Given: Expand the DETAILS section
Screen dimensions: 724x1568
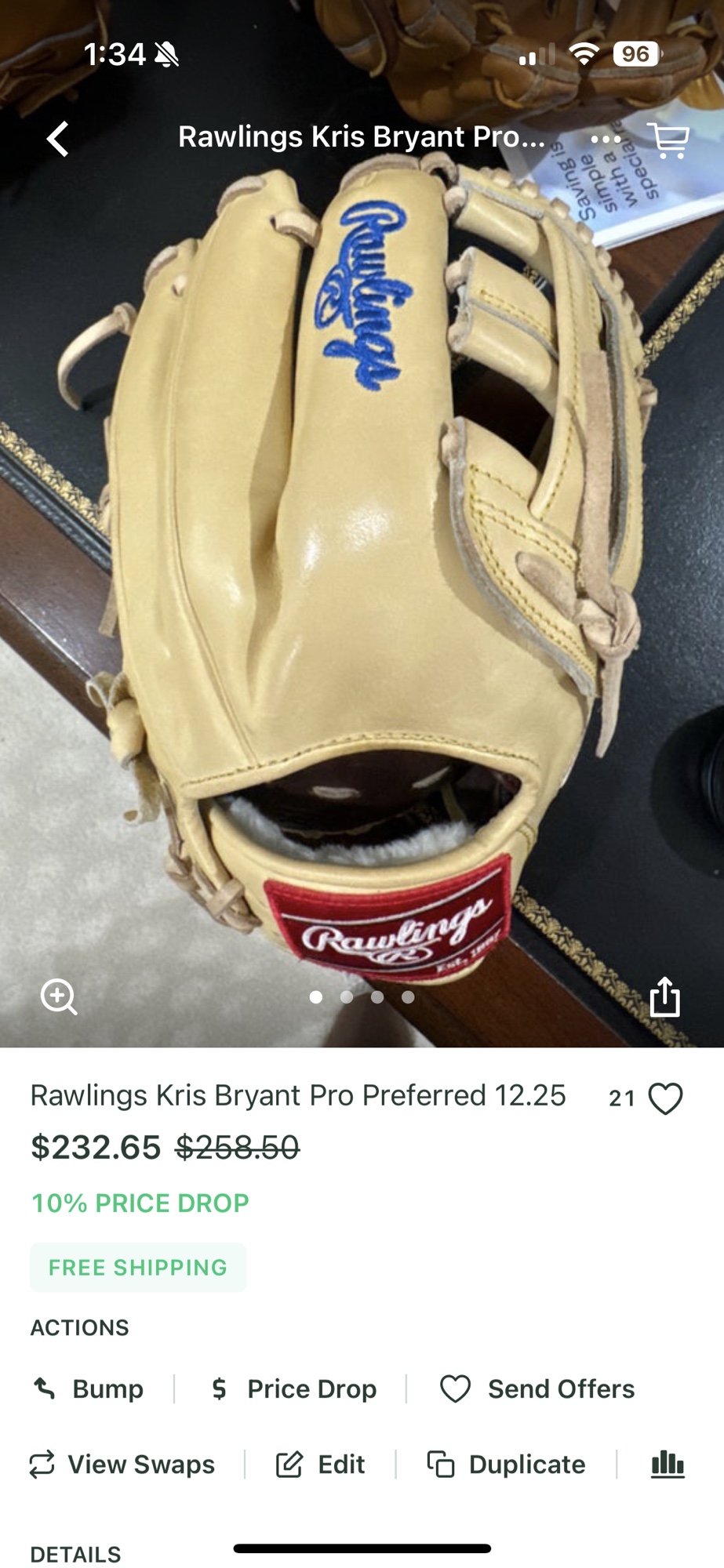Looking at the screenshot, I should [76, 1552].
